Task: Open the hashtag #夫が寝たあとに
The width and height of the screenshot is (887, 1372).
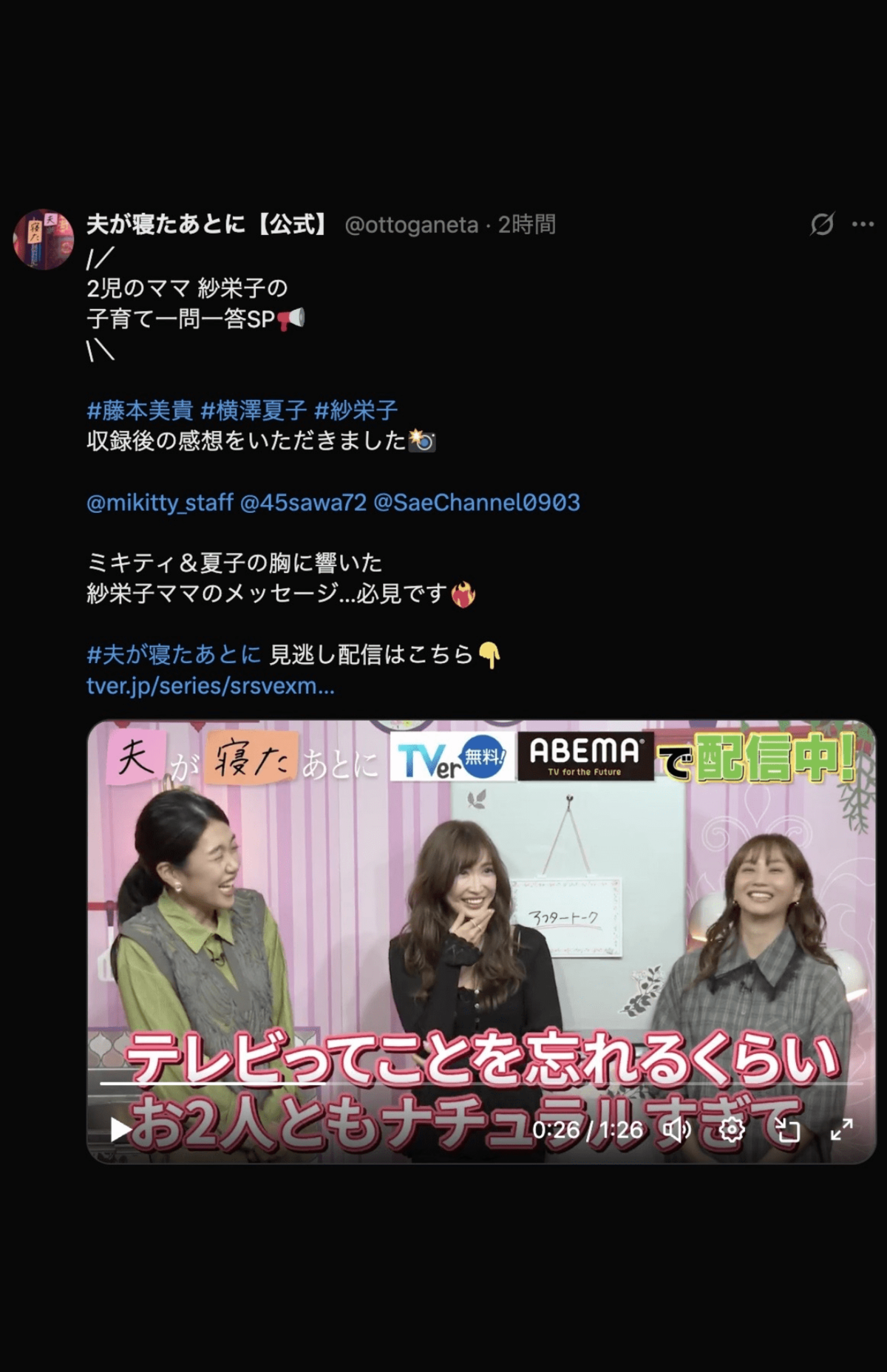Action: [174, 655]
